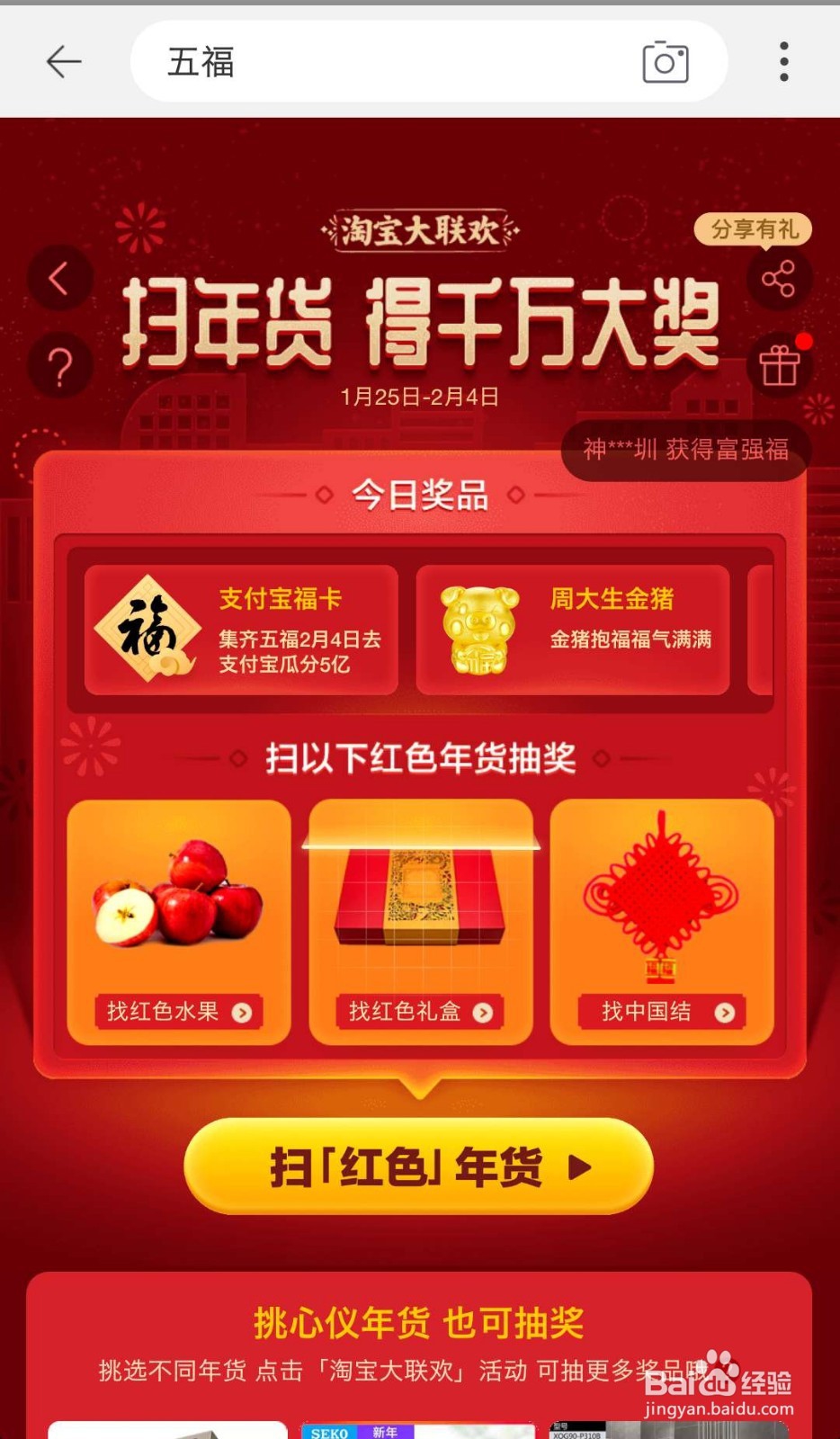840x1439 pixels.
Task: Tap the left chevron on the banner
Action: (59, 275)
